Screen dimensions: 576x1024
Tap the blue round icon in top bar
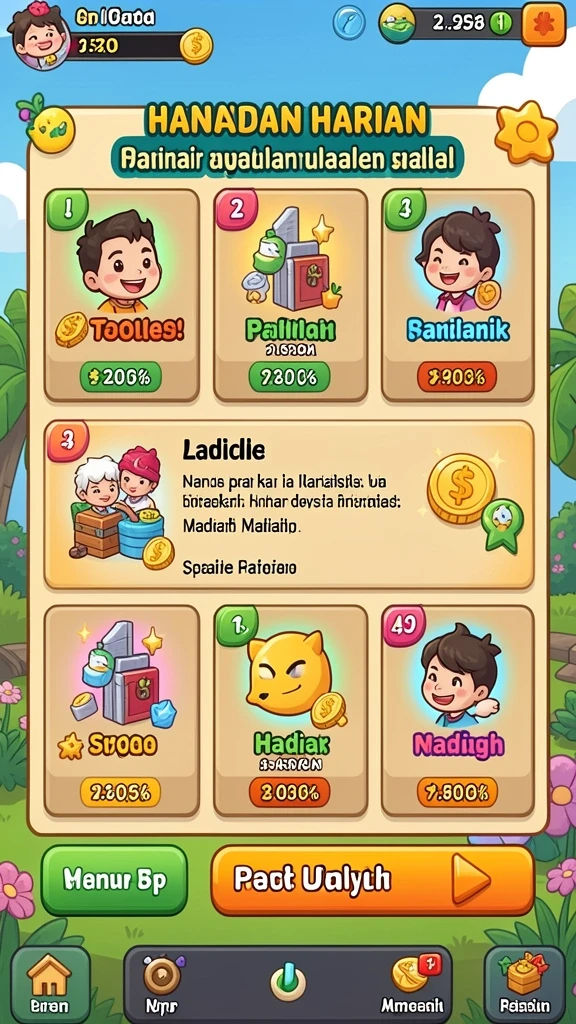351,24
